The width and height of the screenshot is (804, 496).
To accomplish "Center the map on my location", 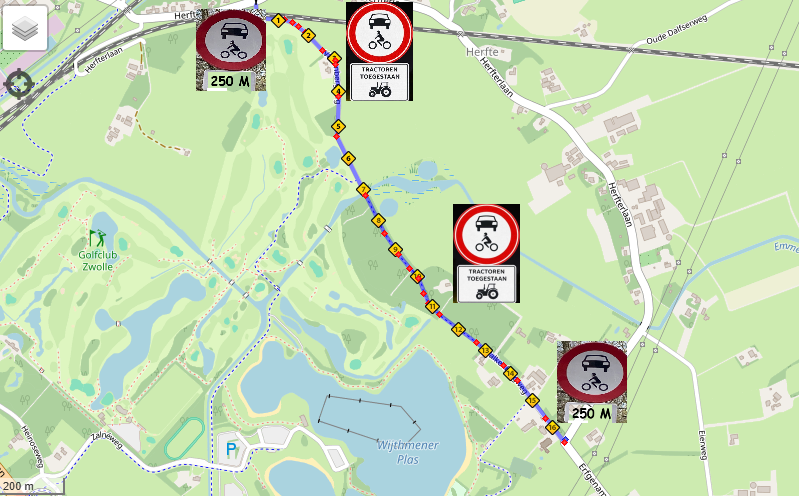I will click(x=19, y=83).
